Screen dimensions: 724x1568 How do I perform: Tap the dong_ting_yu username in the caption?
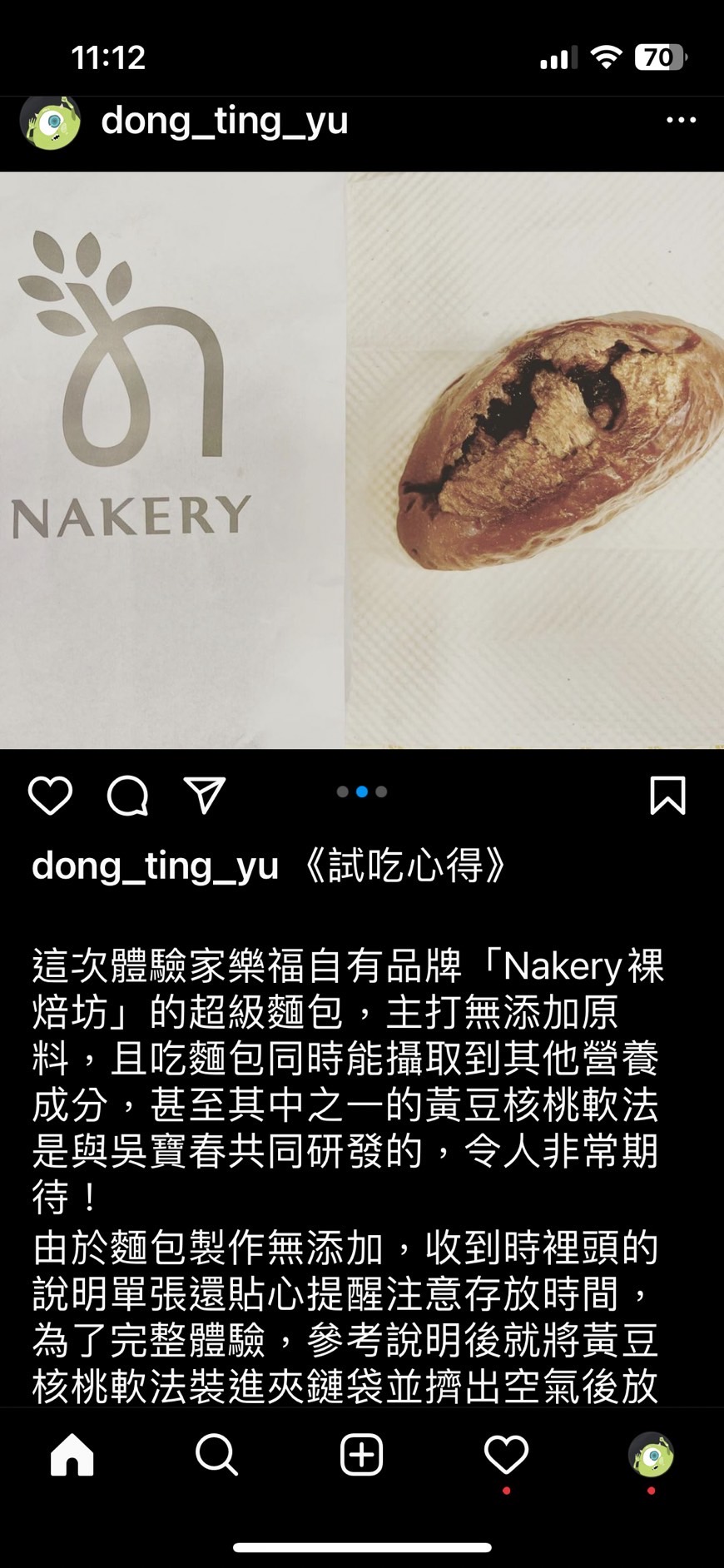coord(155,866)
